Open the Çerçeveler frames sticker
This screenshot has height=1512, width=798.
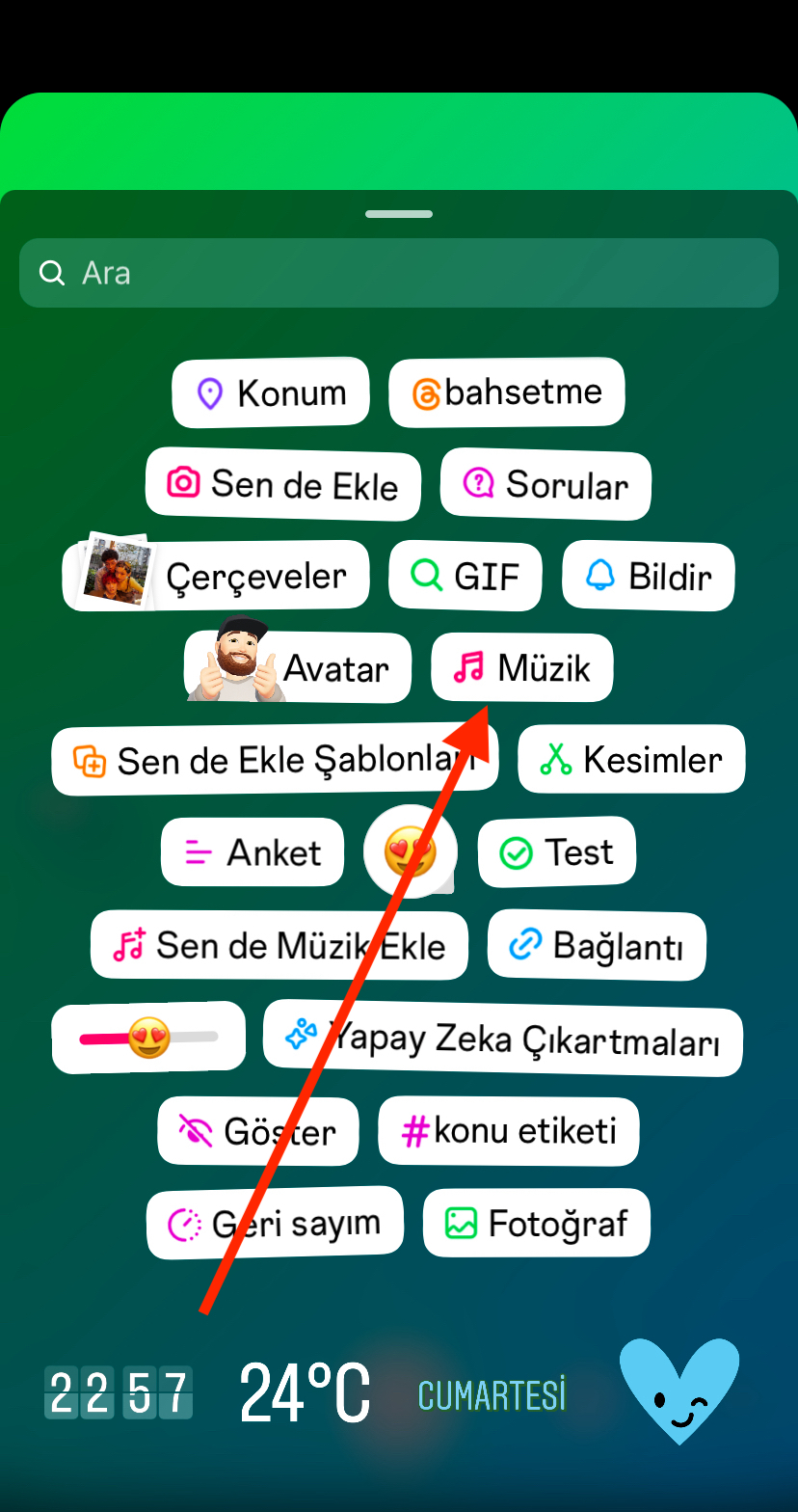217,576
